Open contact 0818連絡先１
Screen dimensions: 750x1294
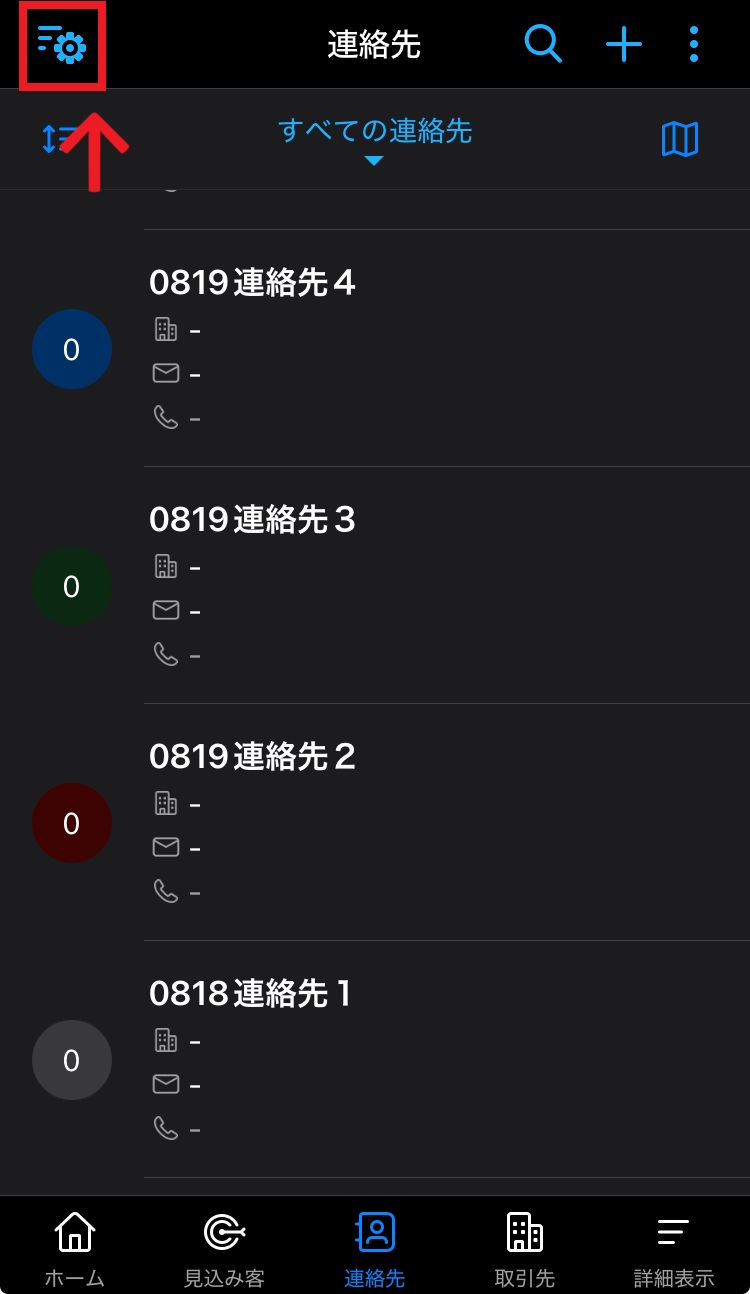coord(250,994)
